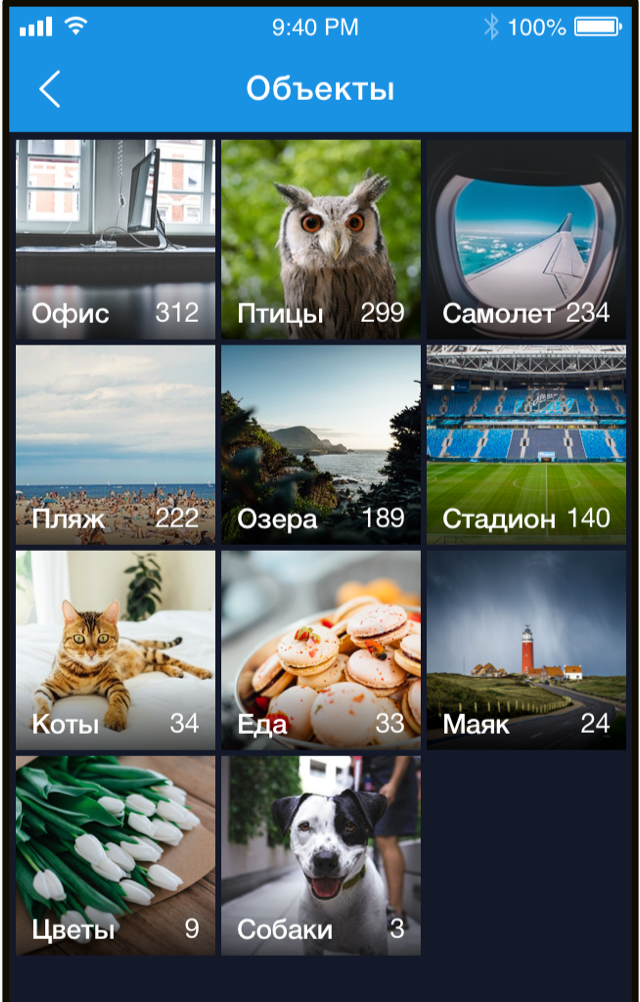Select the Самолет album tile

(x=526, y=240)
